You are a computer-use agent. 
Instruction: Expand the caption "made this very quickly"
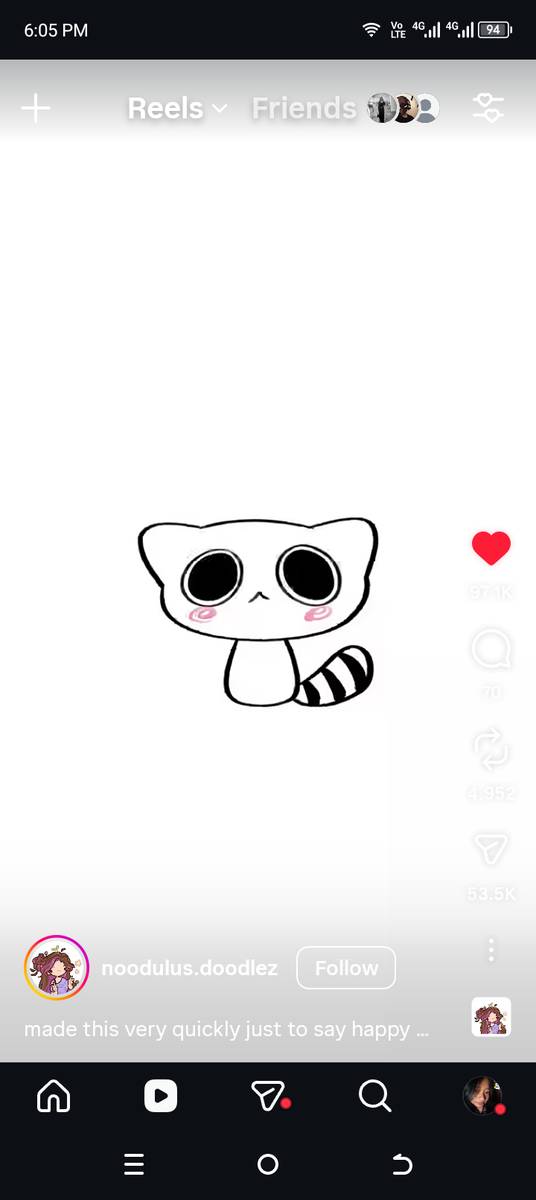[x=227, y=1029]
